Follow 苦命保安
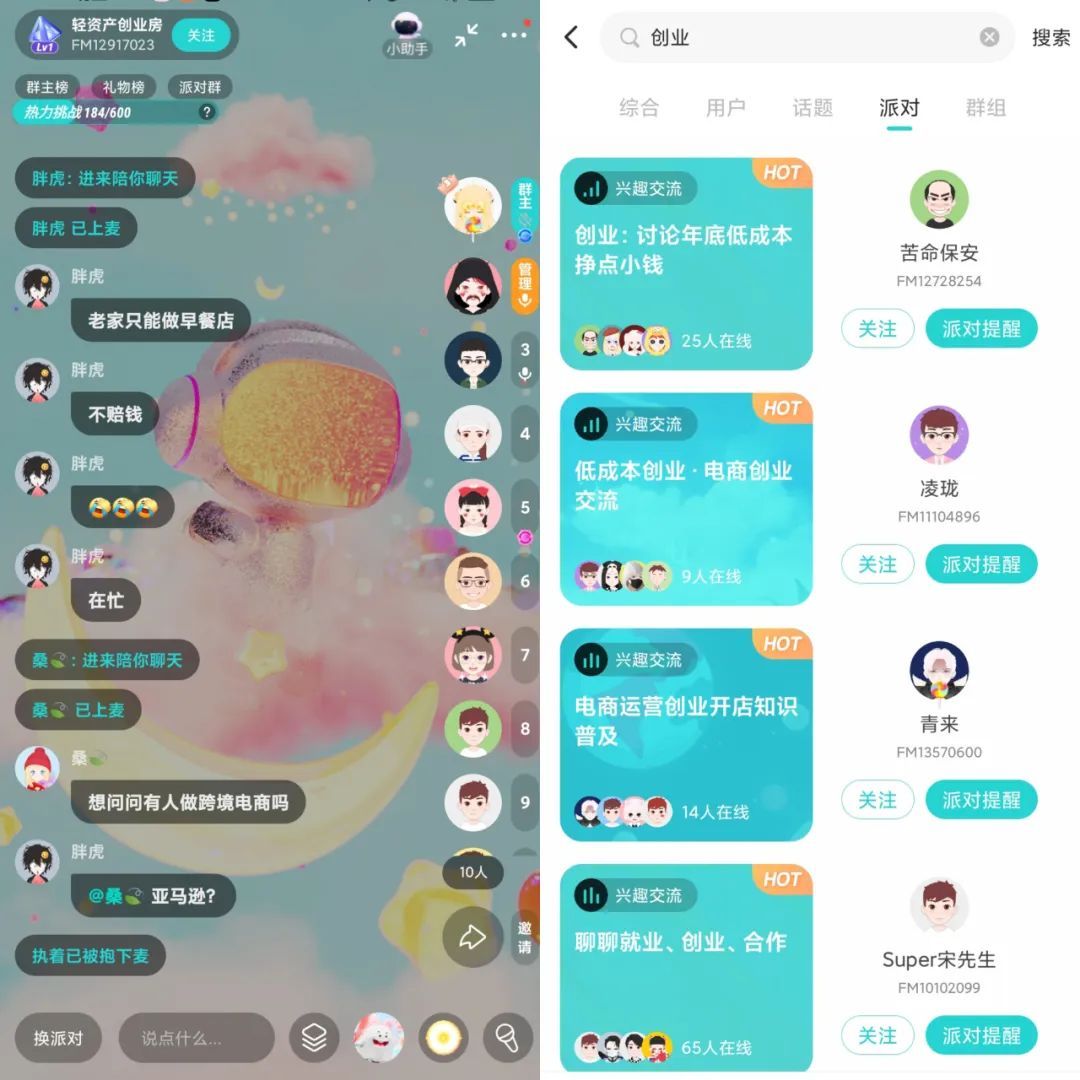 coord(878,329)
